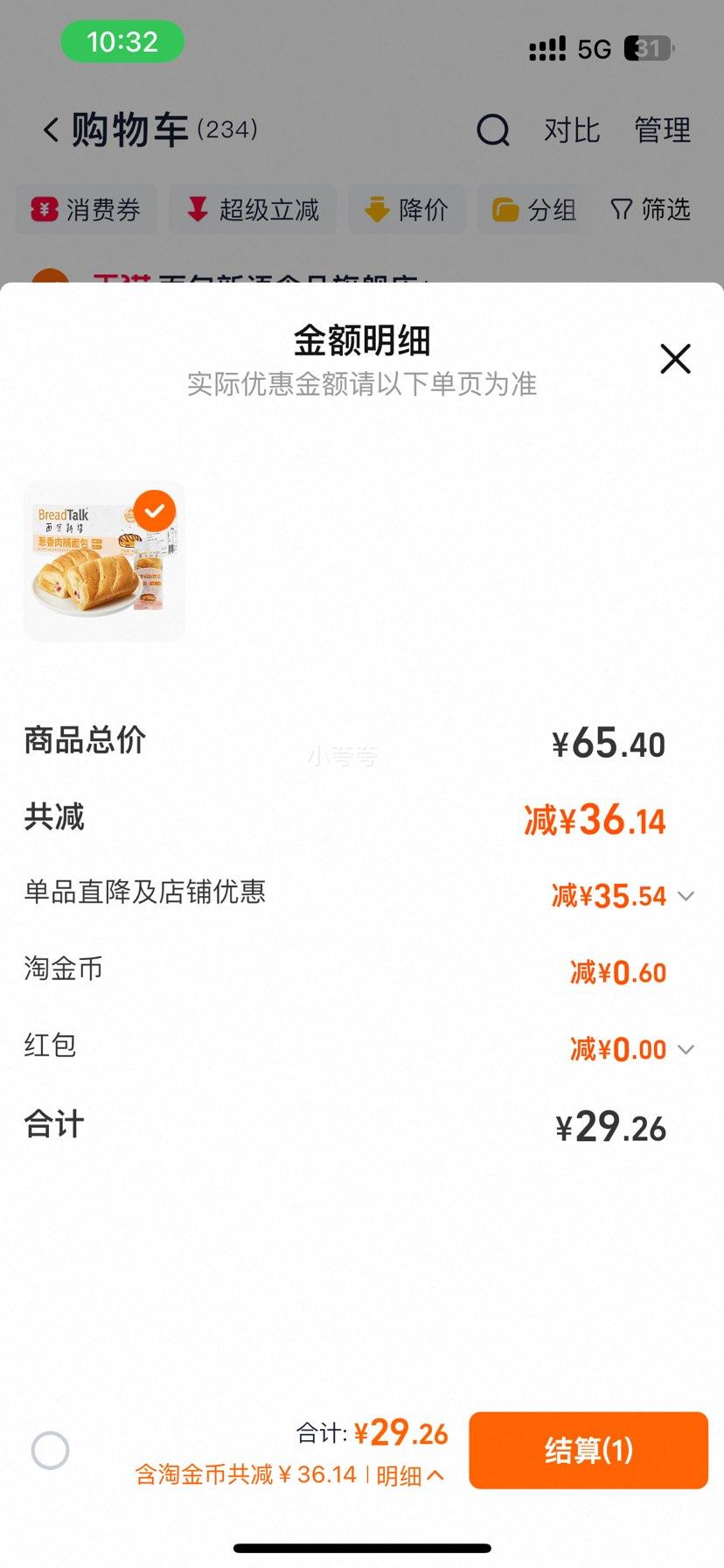724x1568 pixels.
Task: Toggle the select-all circle beside 合计
Action: pos(50,1450)
